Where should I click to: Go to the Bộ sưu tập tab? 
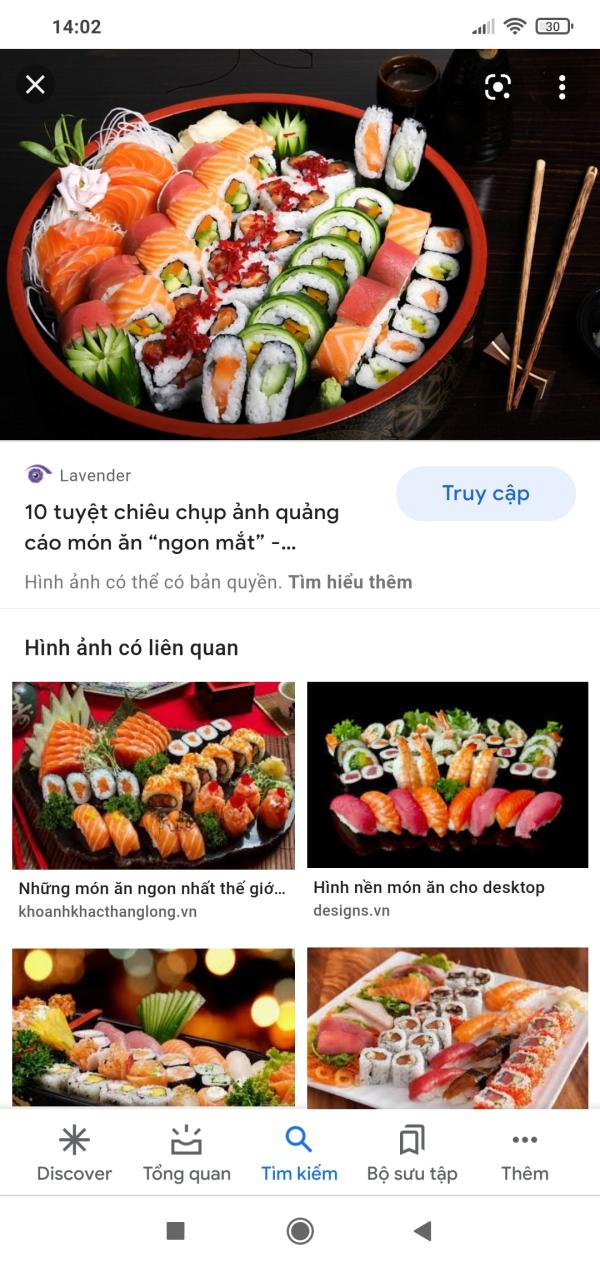[x=412, y=1153]
